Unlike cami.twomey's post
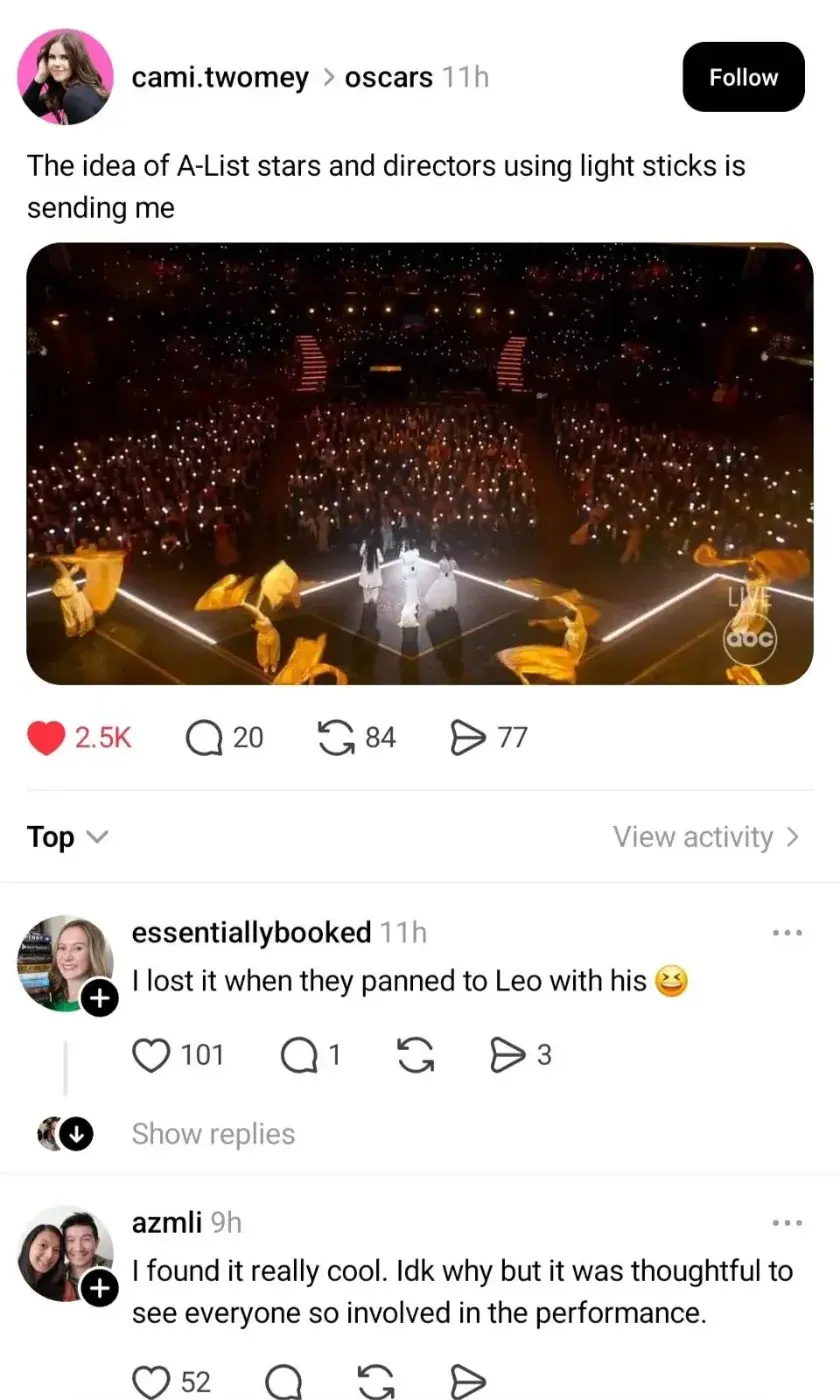The image size is (840, 1400). pyautogui.click(x=46, y=738)
